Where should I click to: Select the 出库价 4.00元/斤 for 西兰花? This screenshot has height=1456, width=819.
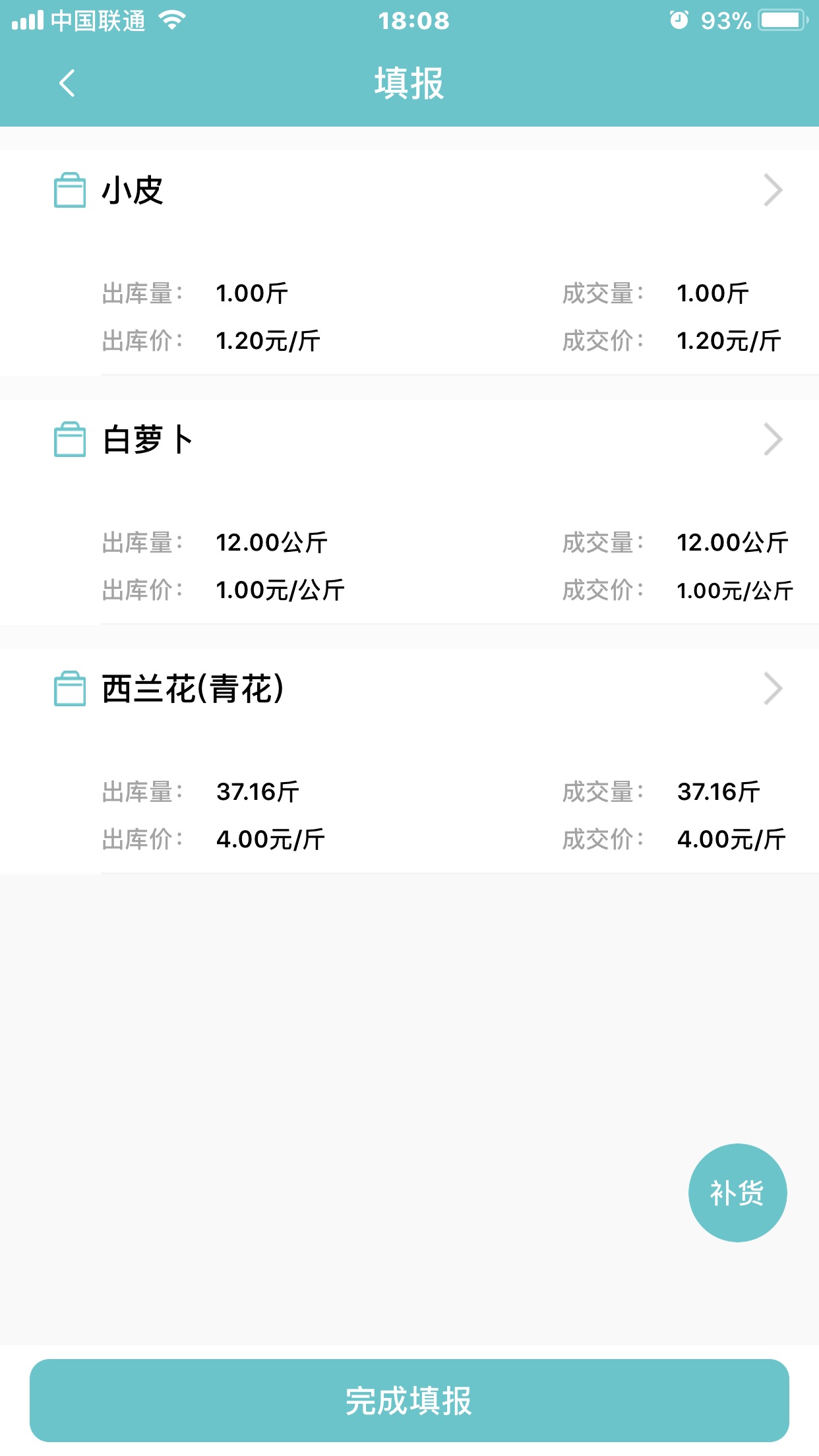[x=274, y=840]
